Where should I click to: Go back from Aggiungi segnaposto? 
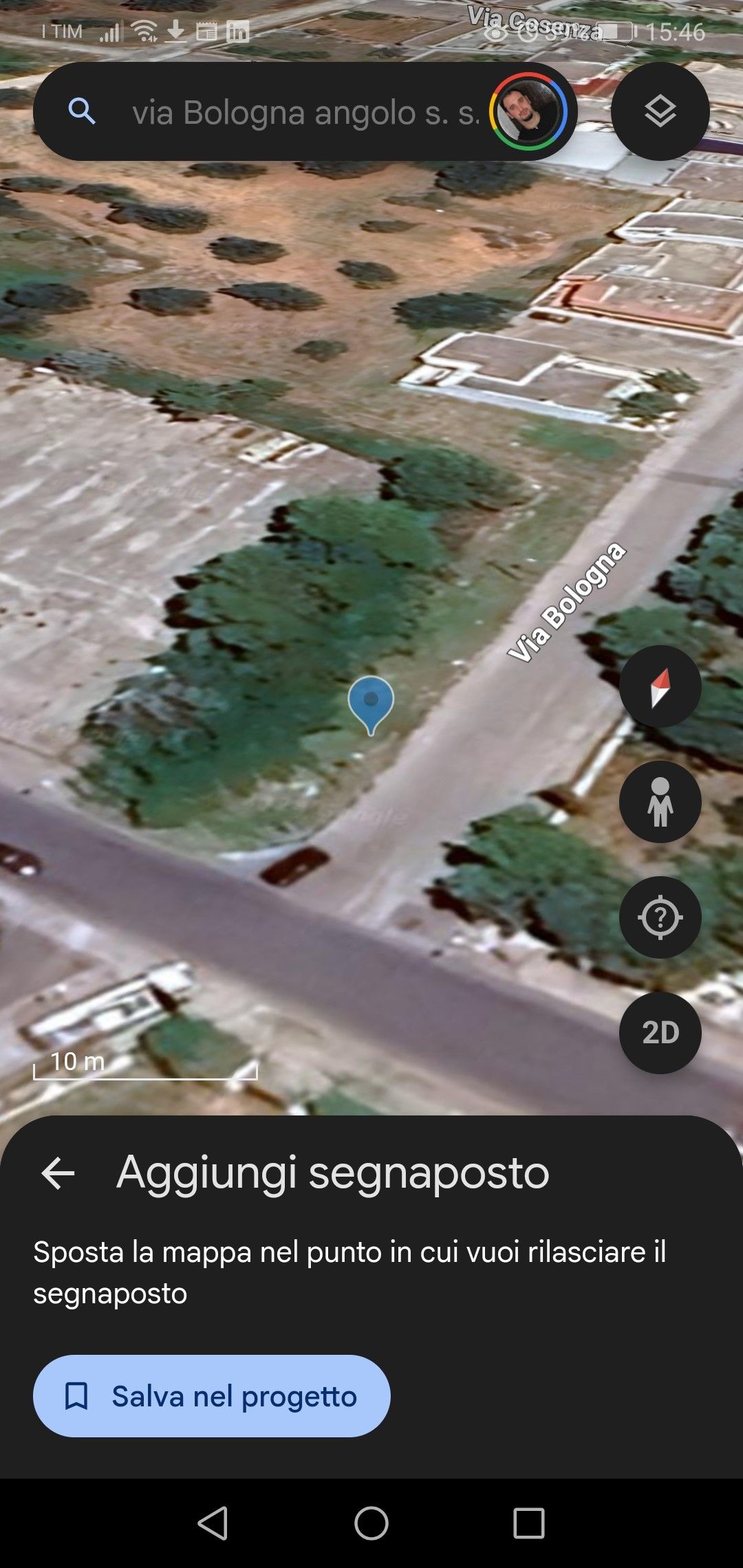(x=58, y=1173)
